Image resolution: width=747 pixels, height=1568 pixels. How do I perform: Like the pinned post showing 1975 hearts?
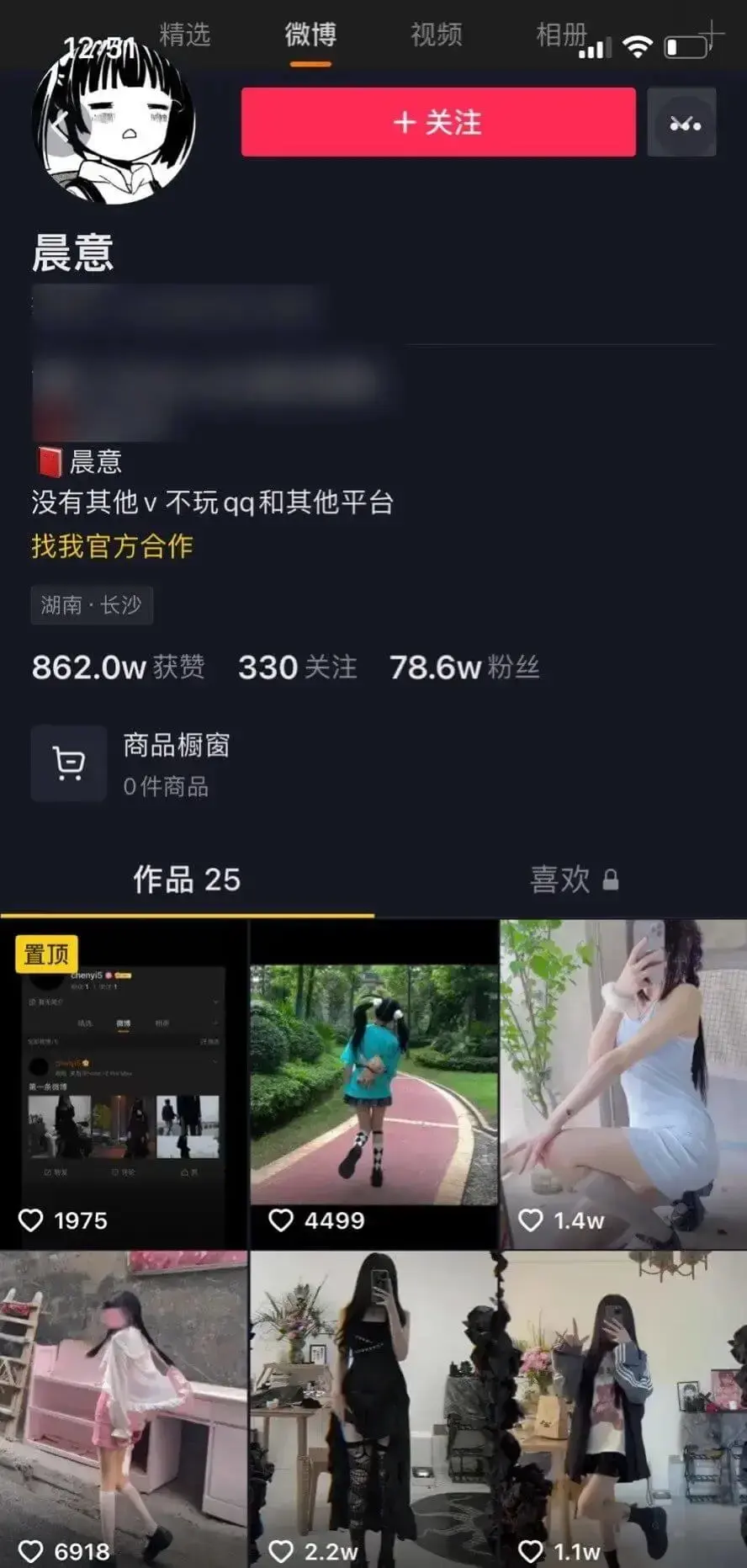(32, 1220)
